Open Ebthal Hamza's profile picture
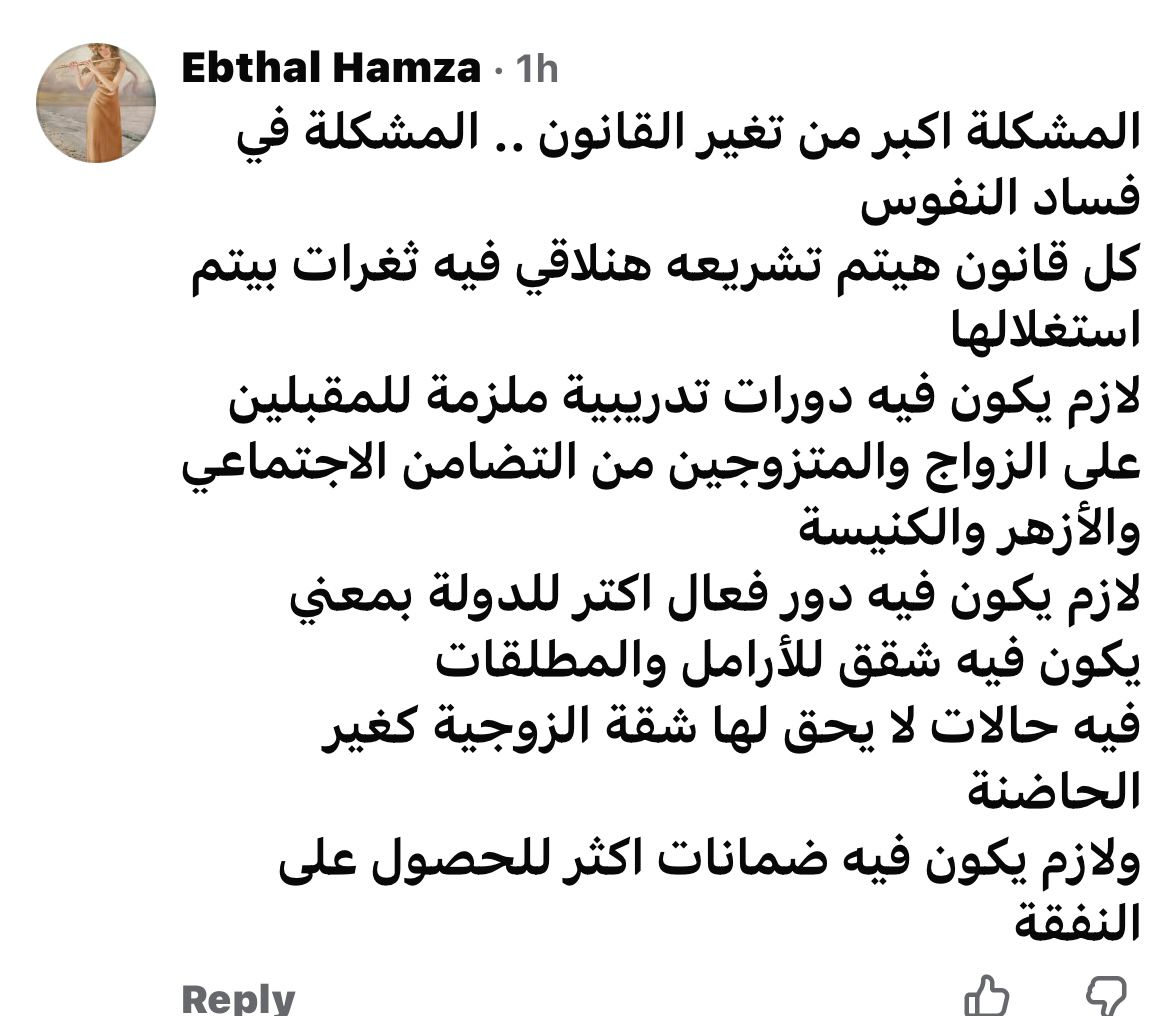1166x1016 pixels. 96,103
